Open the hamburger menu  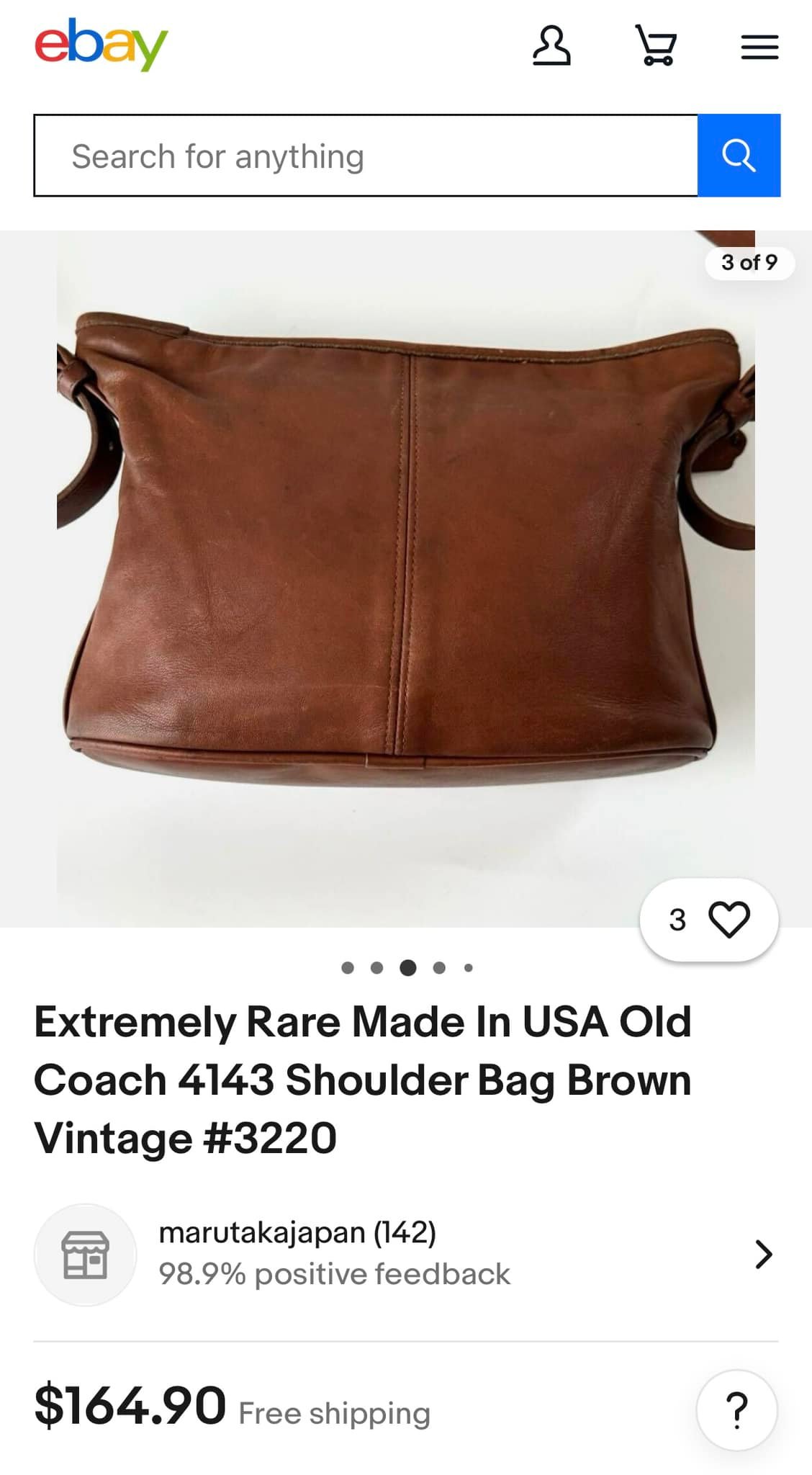click(x=759, y=48)
